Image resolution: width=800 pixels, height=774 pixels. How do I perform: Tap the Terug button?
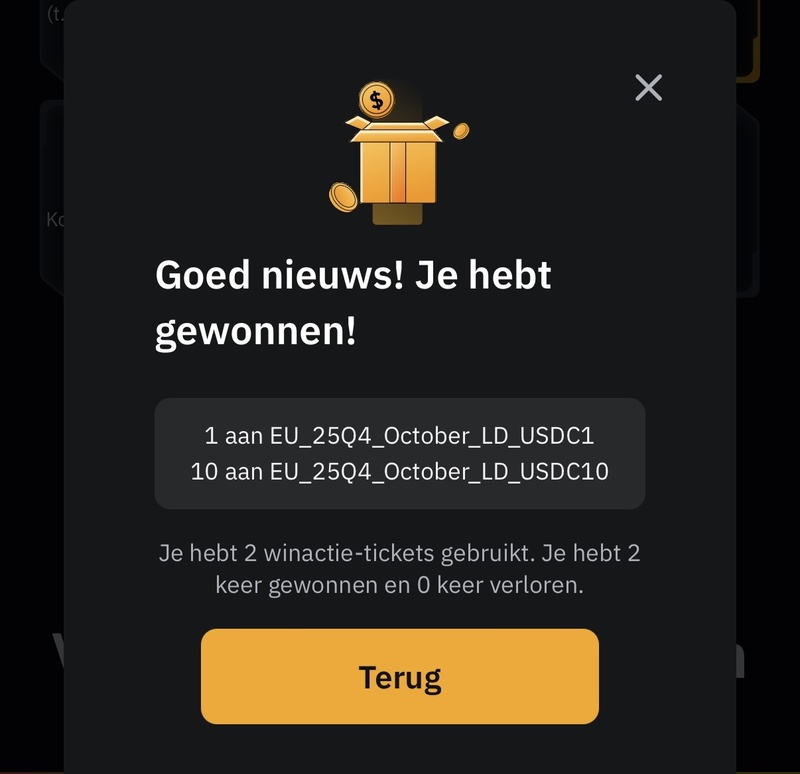click(x=400, y=676)
